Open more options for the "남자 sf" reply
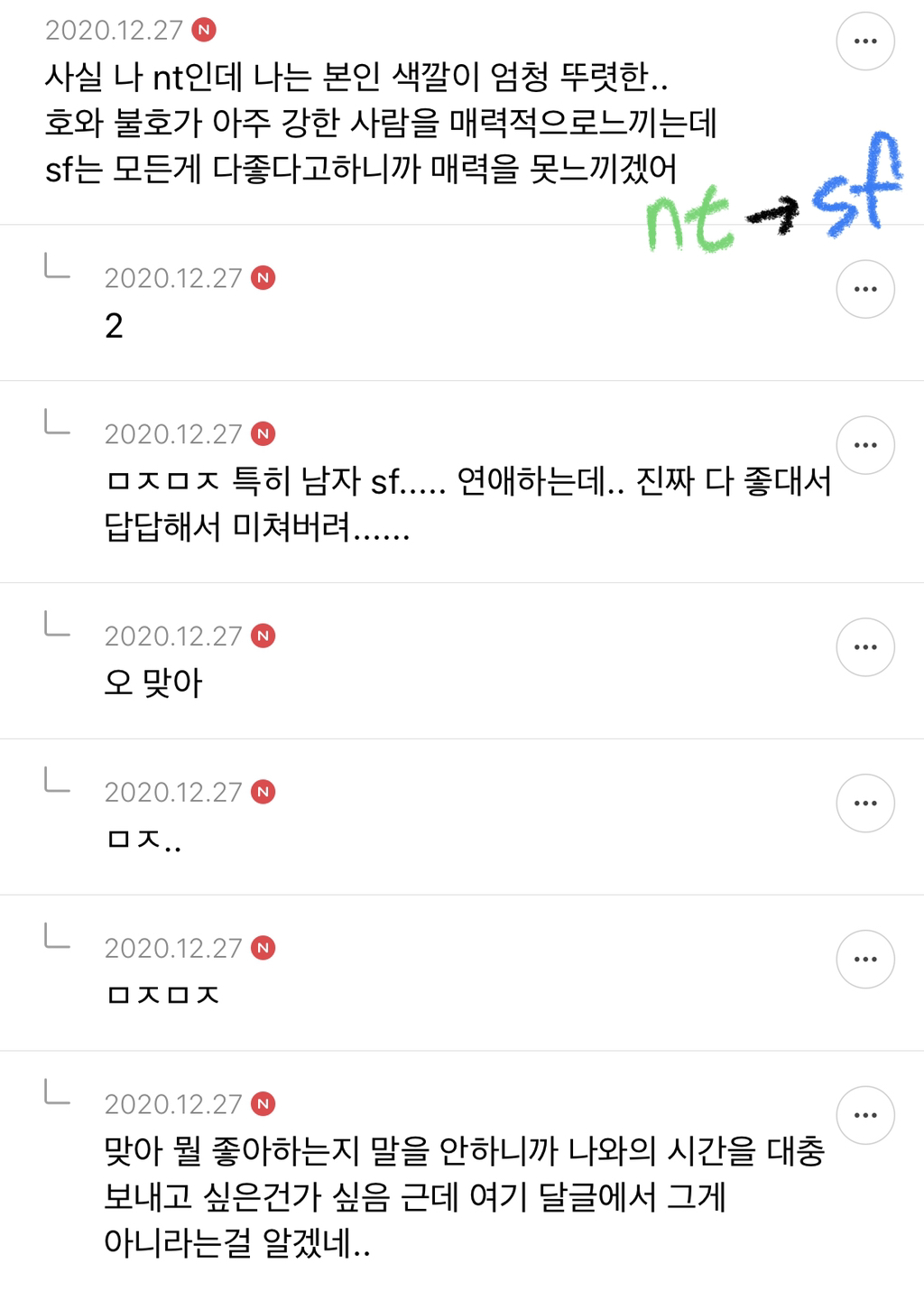 (864, 445)
